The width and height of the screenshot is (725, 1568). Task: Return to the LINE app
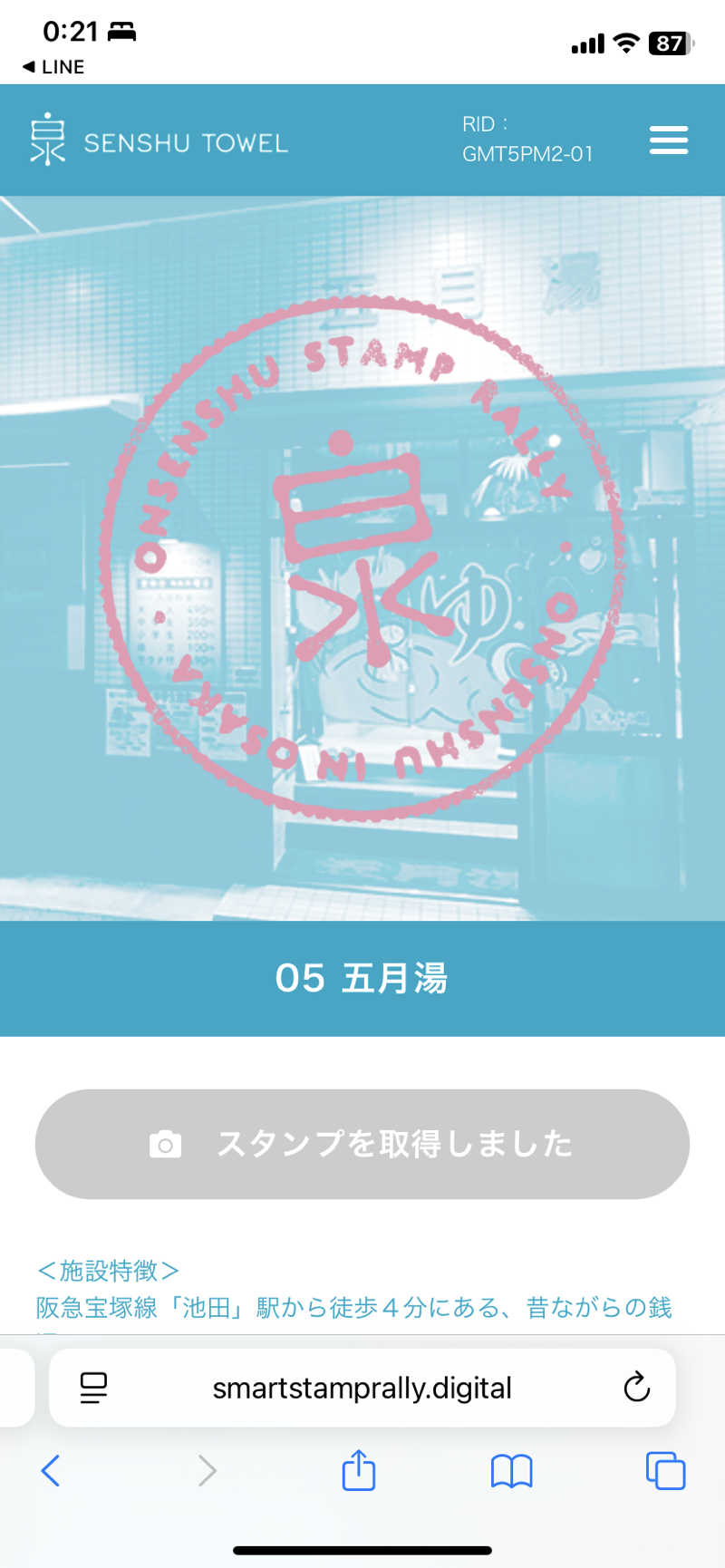click(x=53, y=67)
